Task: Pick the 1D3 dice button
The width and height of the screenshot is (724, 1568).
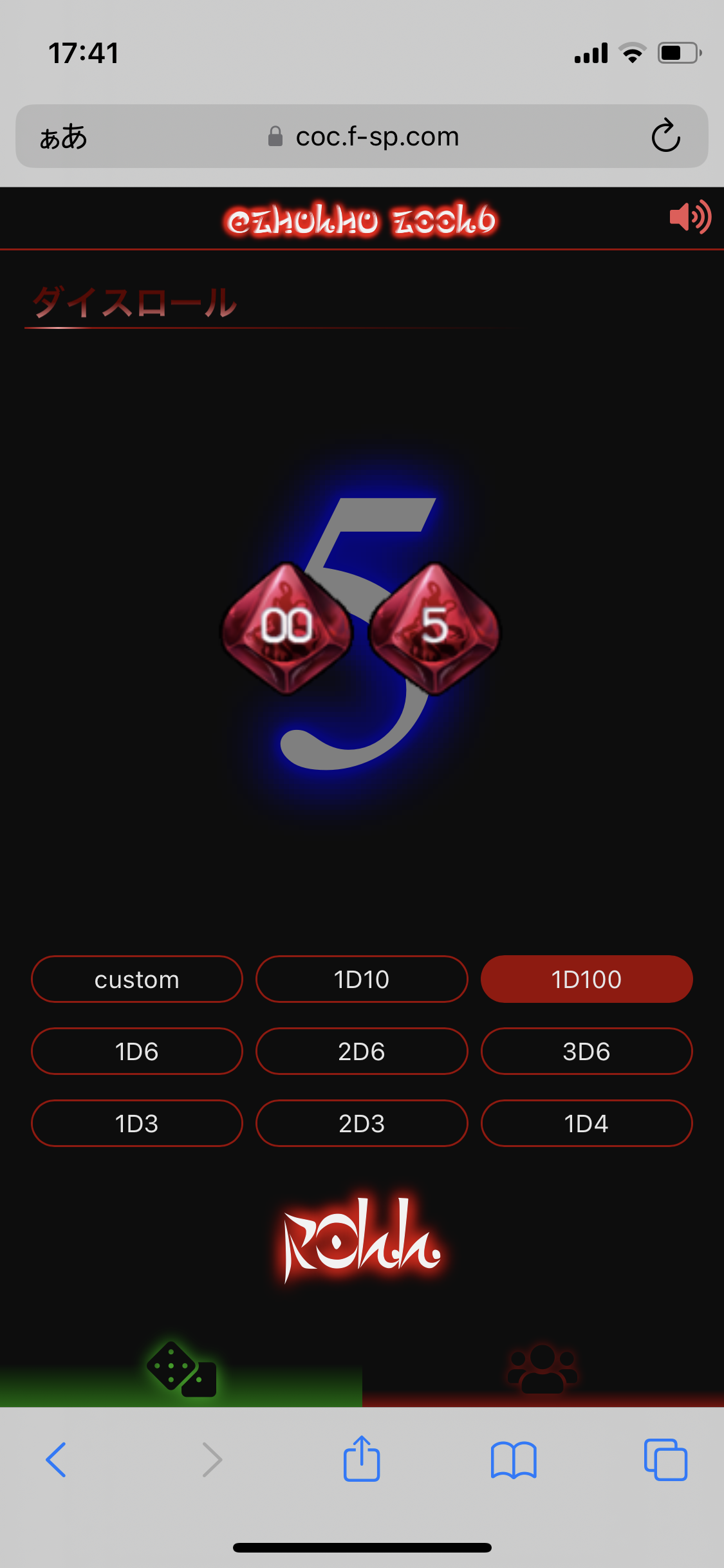Action: coord(136,1123)
